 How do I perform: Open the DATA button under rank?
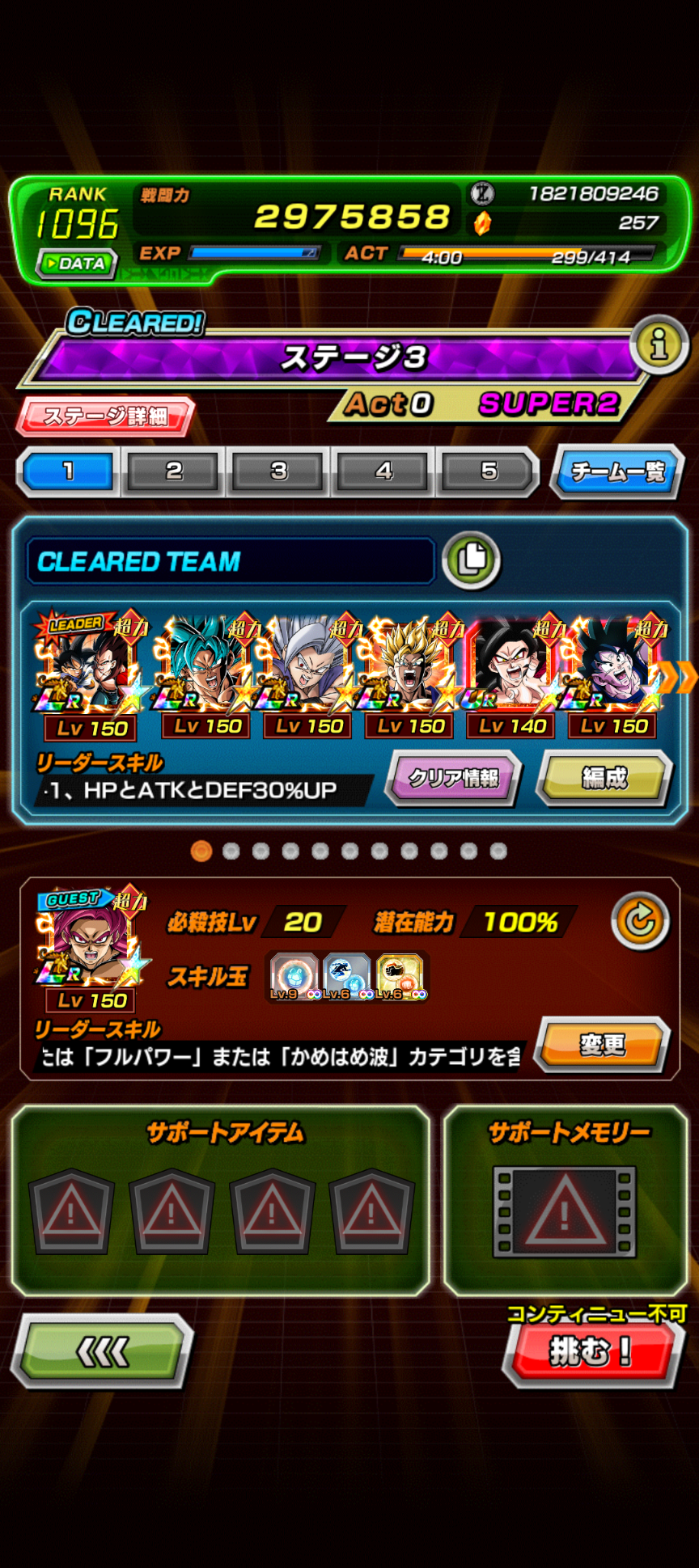coord(77,264)
